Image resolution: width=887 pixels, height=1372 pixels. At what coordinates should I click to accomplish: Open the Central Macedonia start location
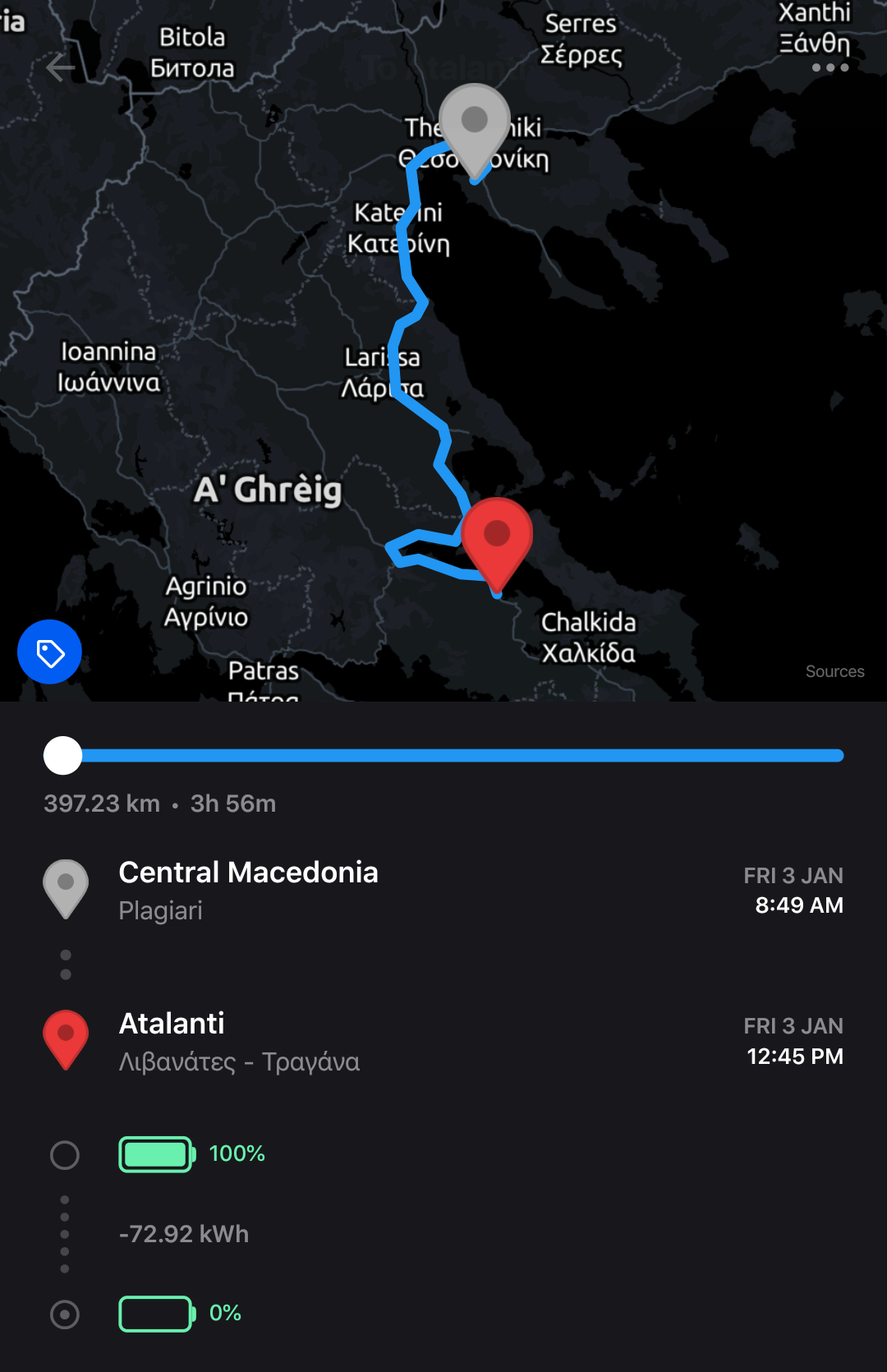248,890
